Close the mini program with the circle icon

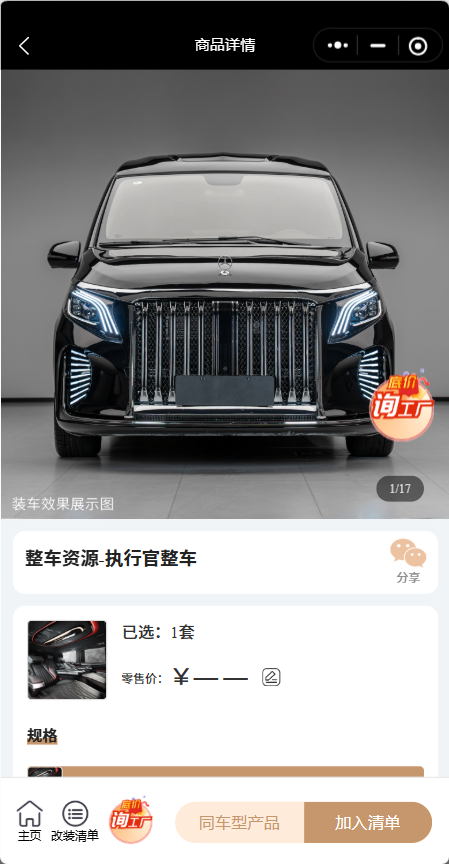pyautogui.click(x=418, y=46)
